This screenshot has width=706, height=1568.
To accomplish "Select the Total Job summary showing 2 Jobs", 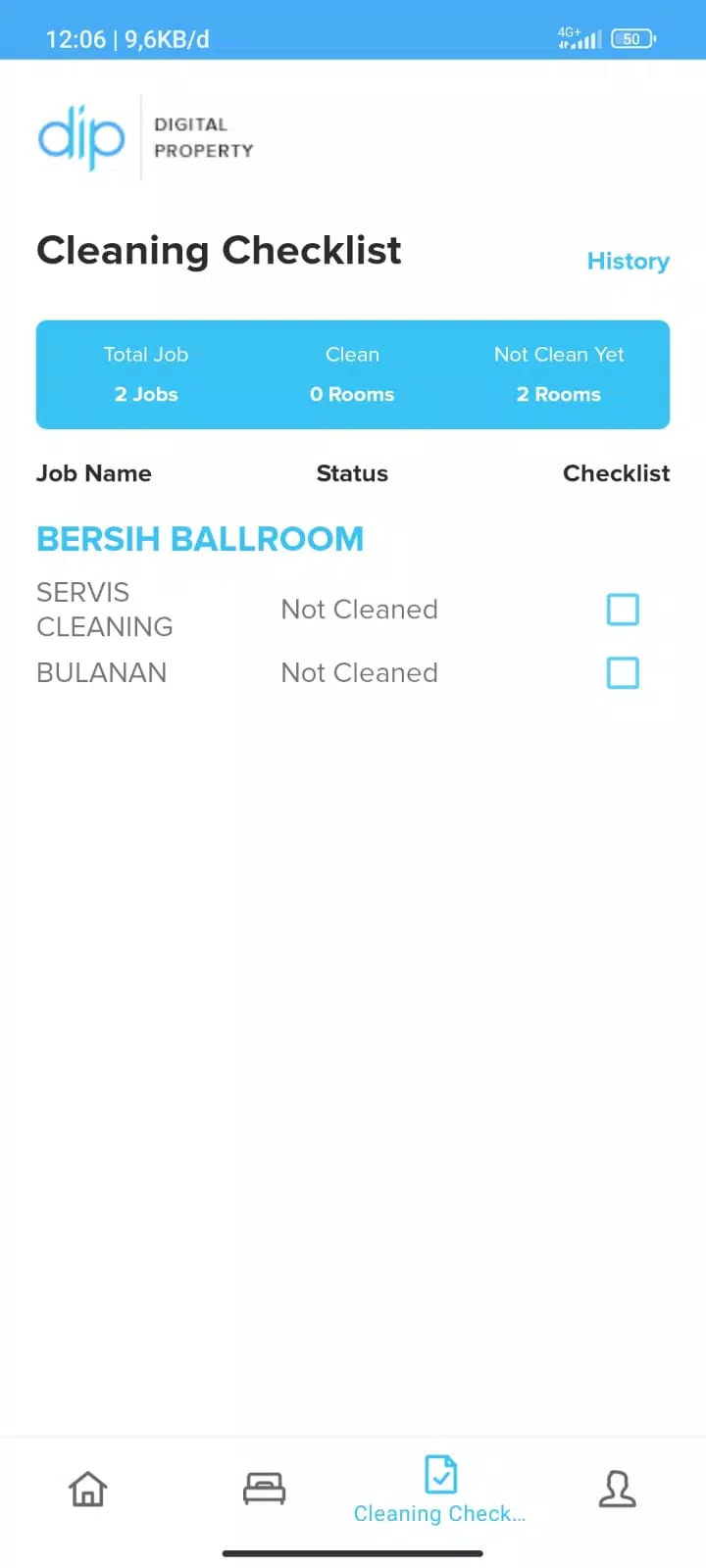I will (146, 374).
